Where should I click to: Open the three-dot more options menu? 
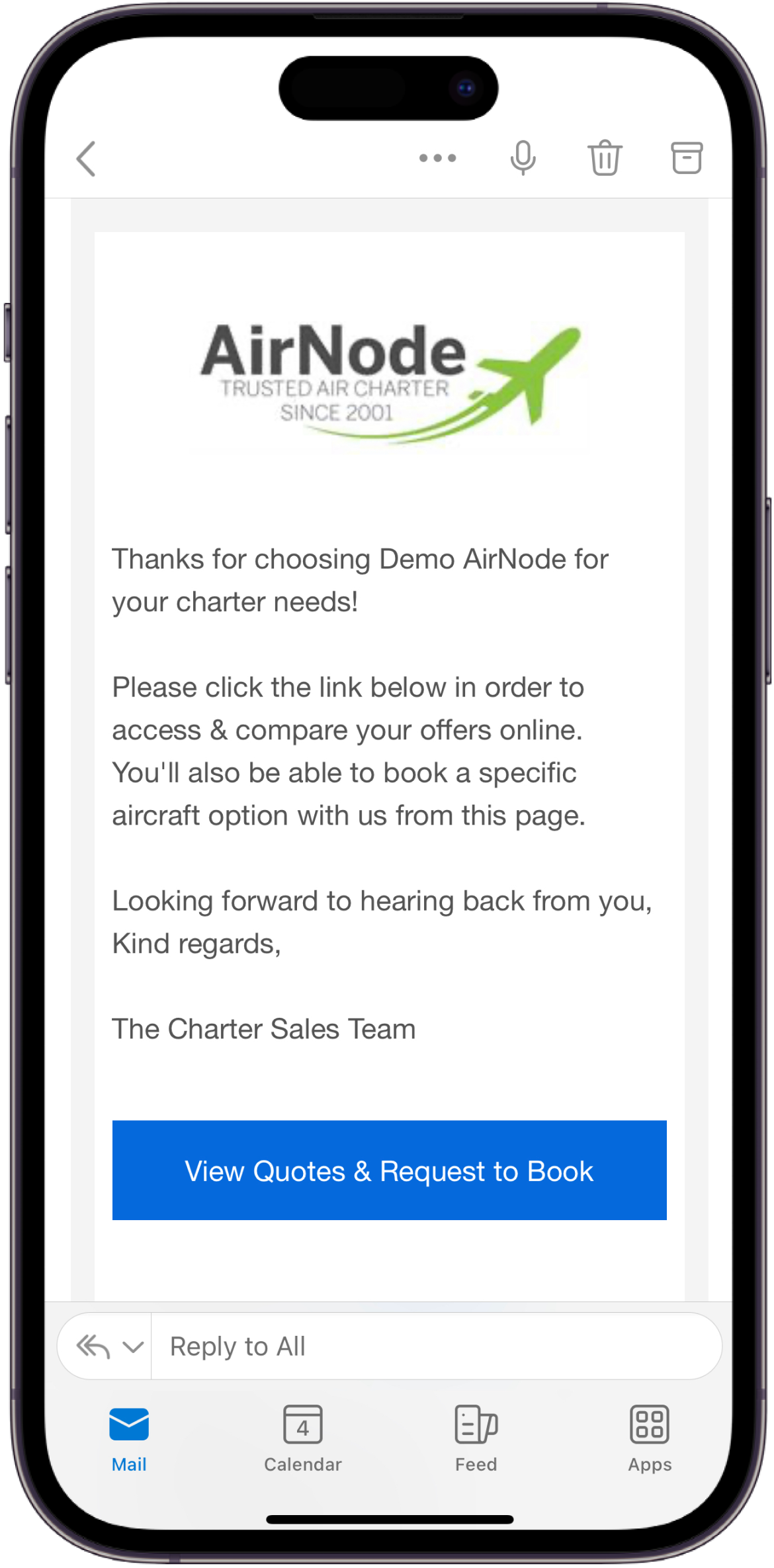pyautogui.click(x=437, y=158)
